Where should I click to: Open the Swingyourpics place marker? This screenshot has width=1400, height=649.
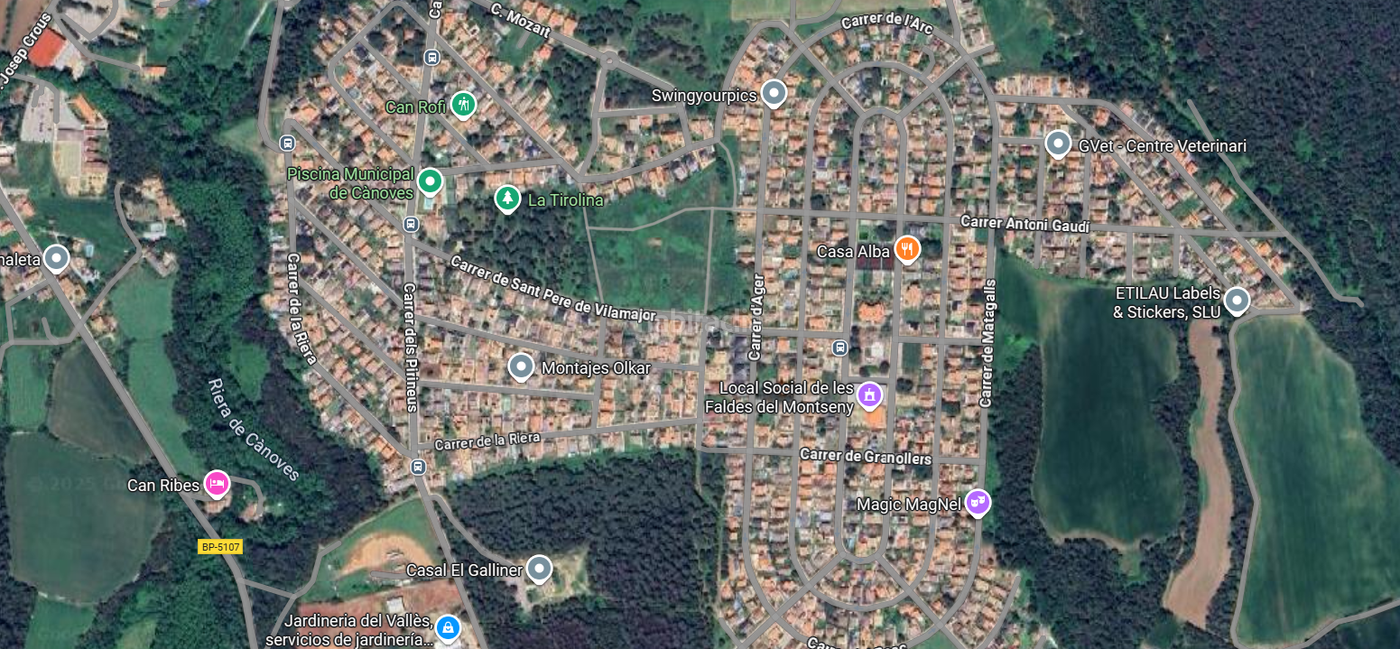(773, 94)
